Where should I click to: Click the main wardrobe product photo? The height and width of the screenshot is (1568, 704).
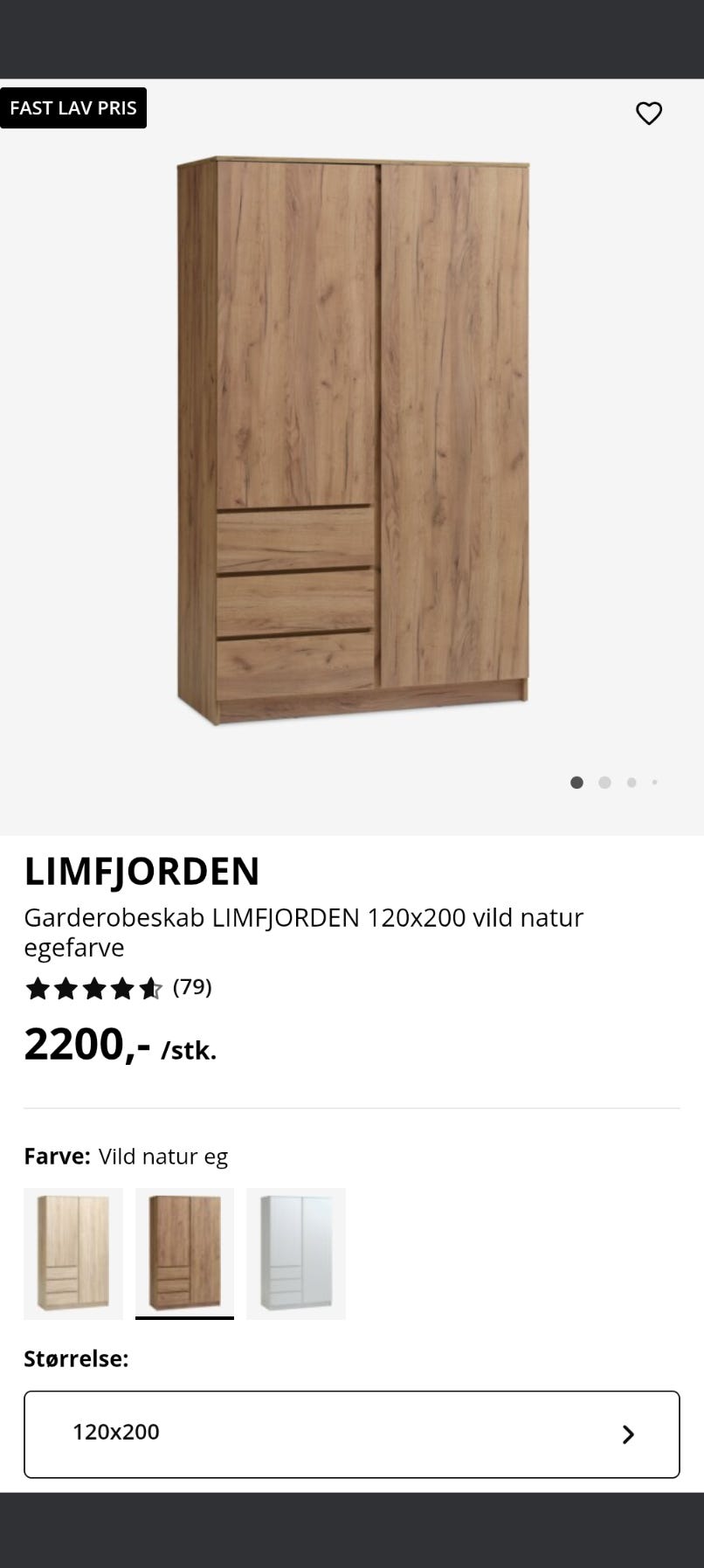(x=352, y=437)
